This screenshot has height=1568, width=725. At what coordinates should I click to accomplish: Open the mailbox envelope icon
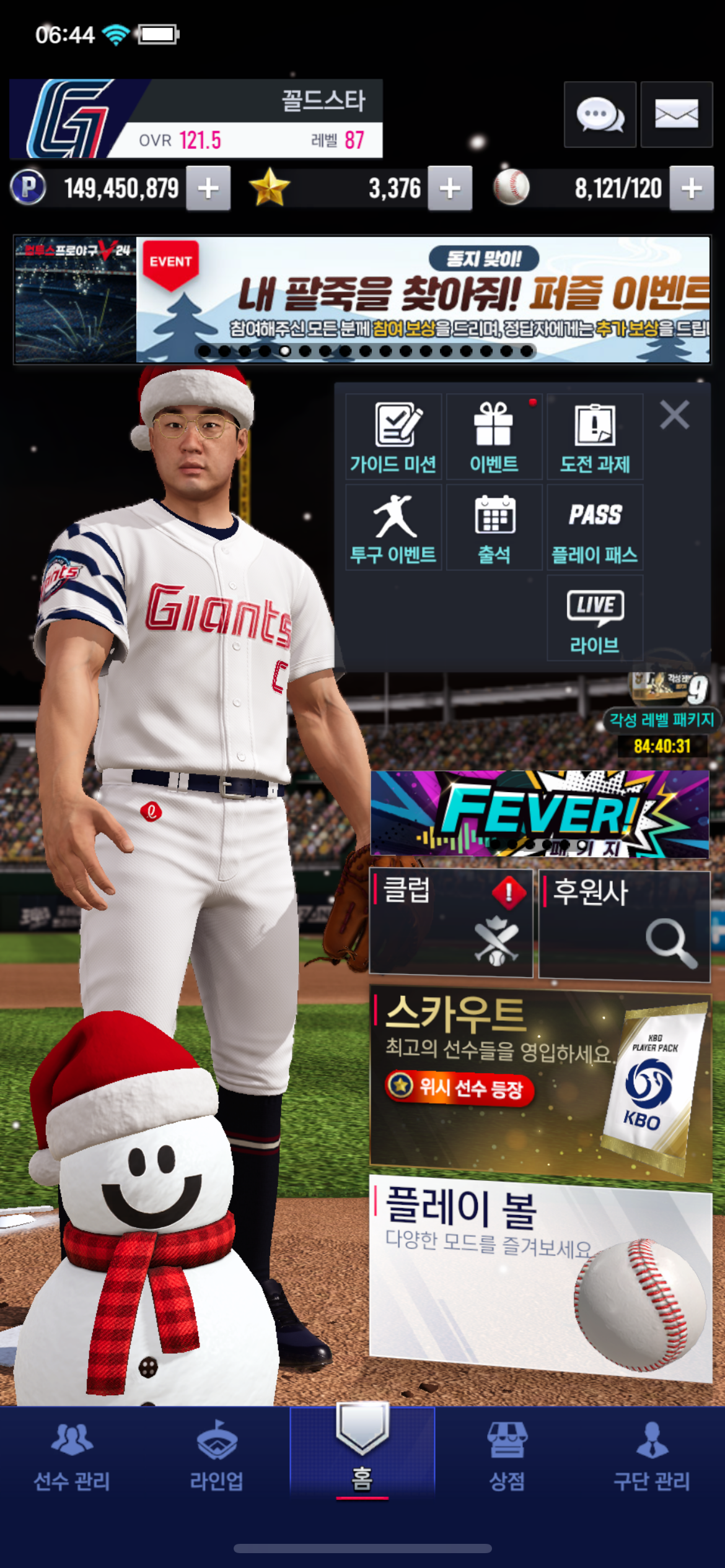(x=676, y=115)
